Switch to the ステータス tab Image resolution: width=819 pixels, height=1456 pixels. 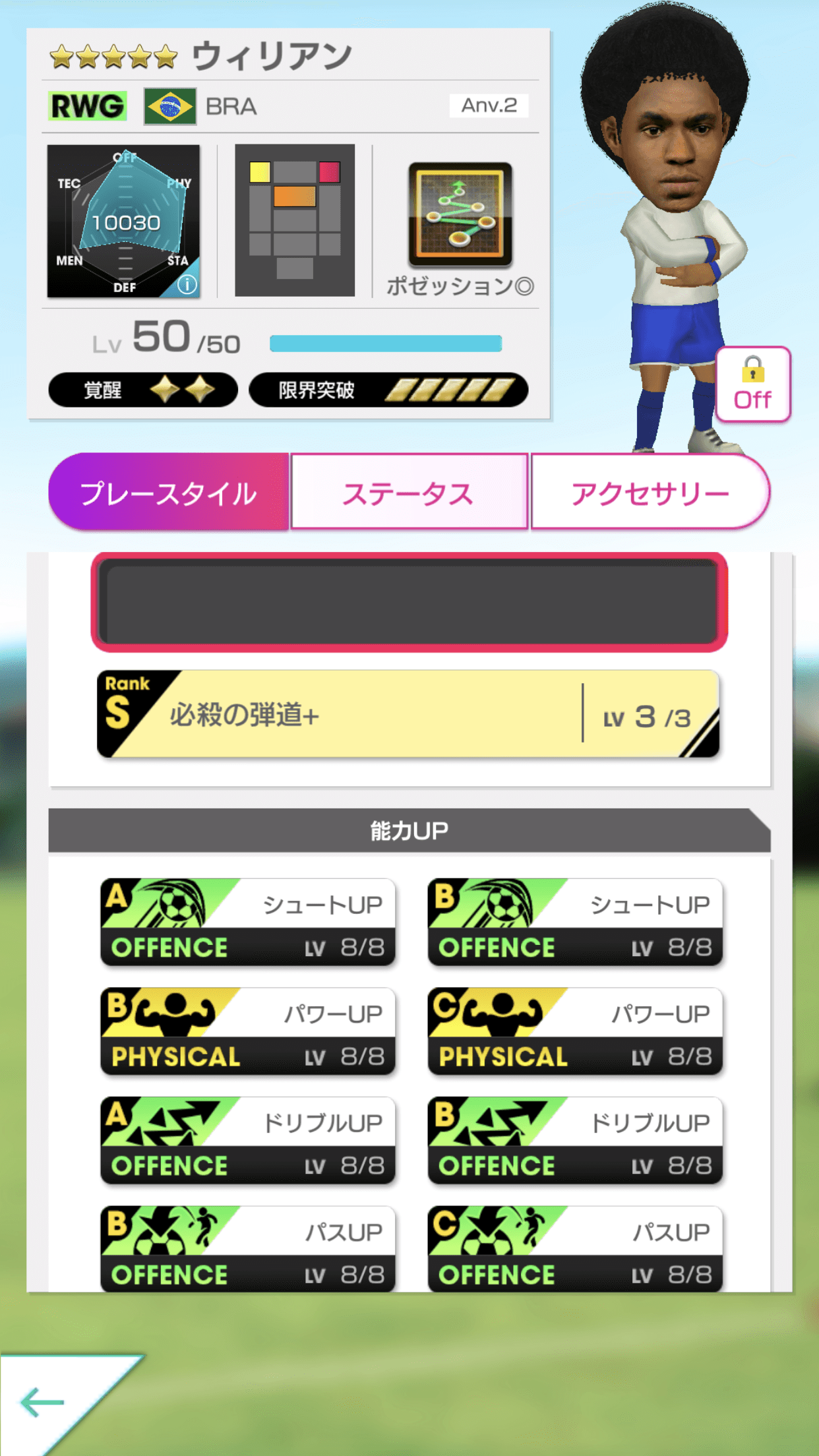[x=409, y=492]
